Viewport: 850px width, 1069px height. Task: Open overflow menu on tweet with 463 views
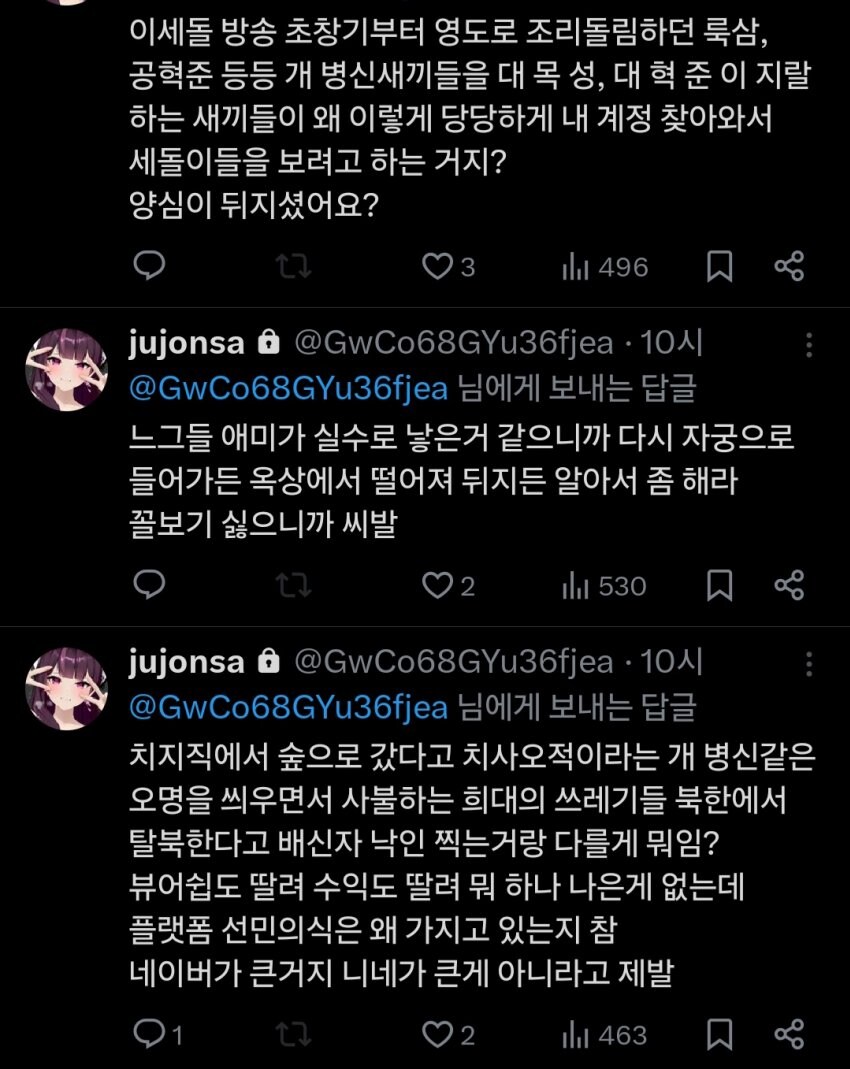(x=808, y=664)
